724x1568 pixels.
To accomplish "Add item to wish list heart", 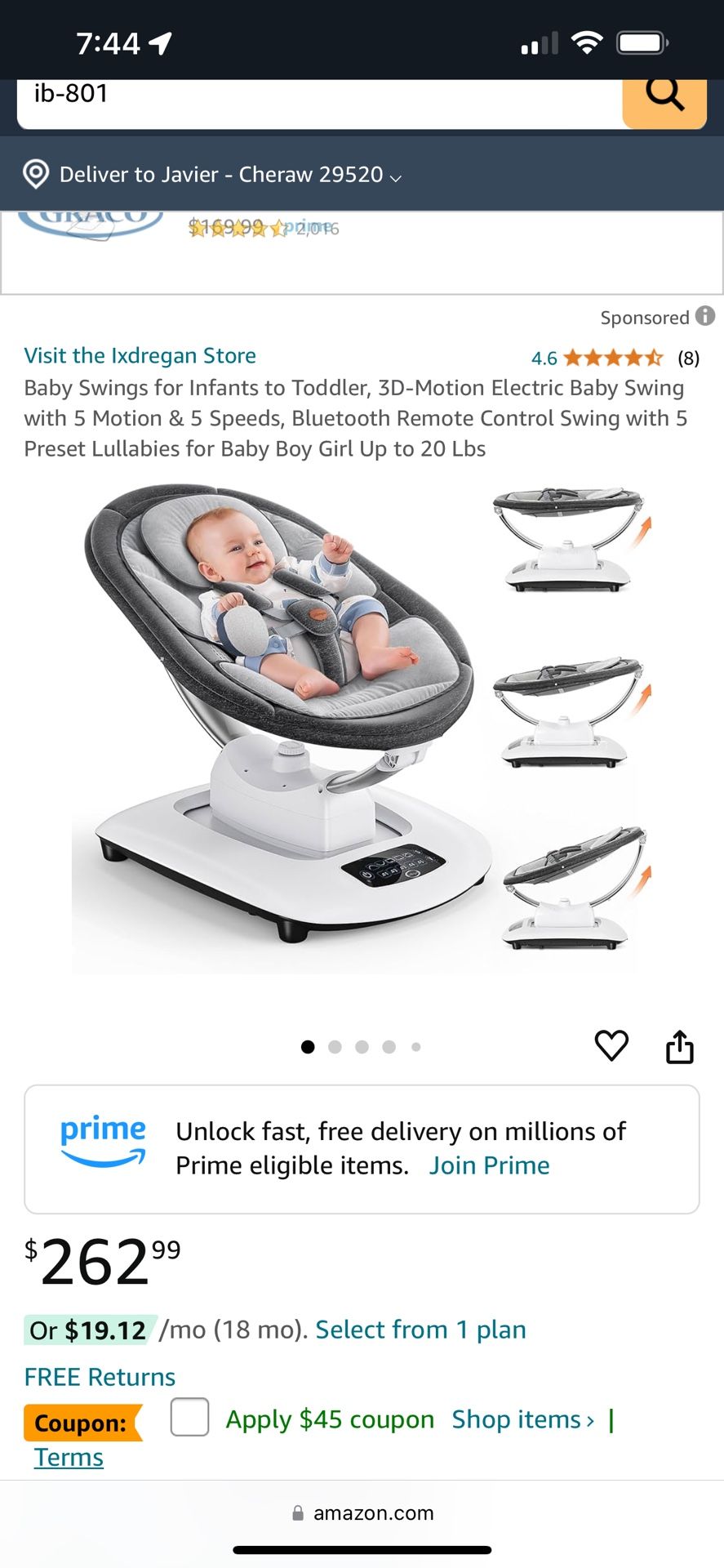I will point(611,1046).
